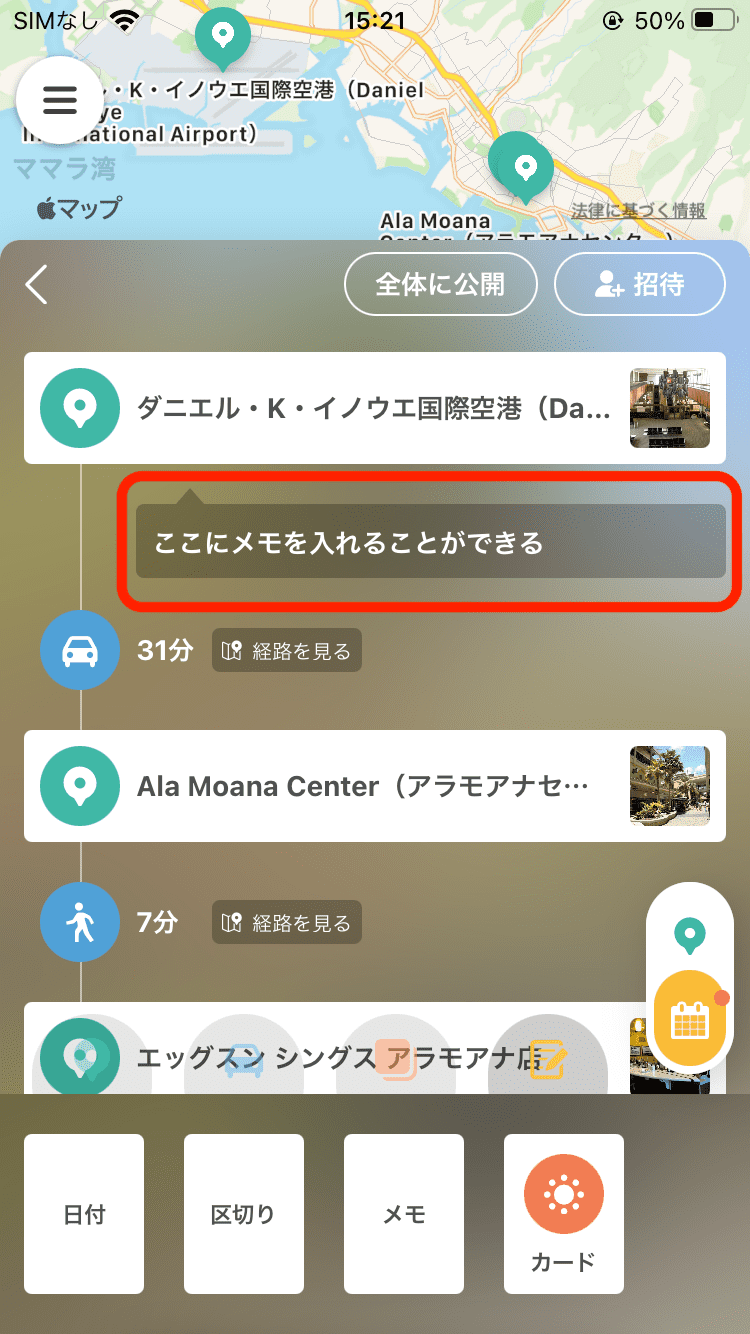Select the カード option
750x1334 pixels.
click(563, 1214)
